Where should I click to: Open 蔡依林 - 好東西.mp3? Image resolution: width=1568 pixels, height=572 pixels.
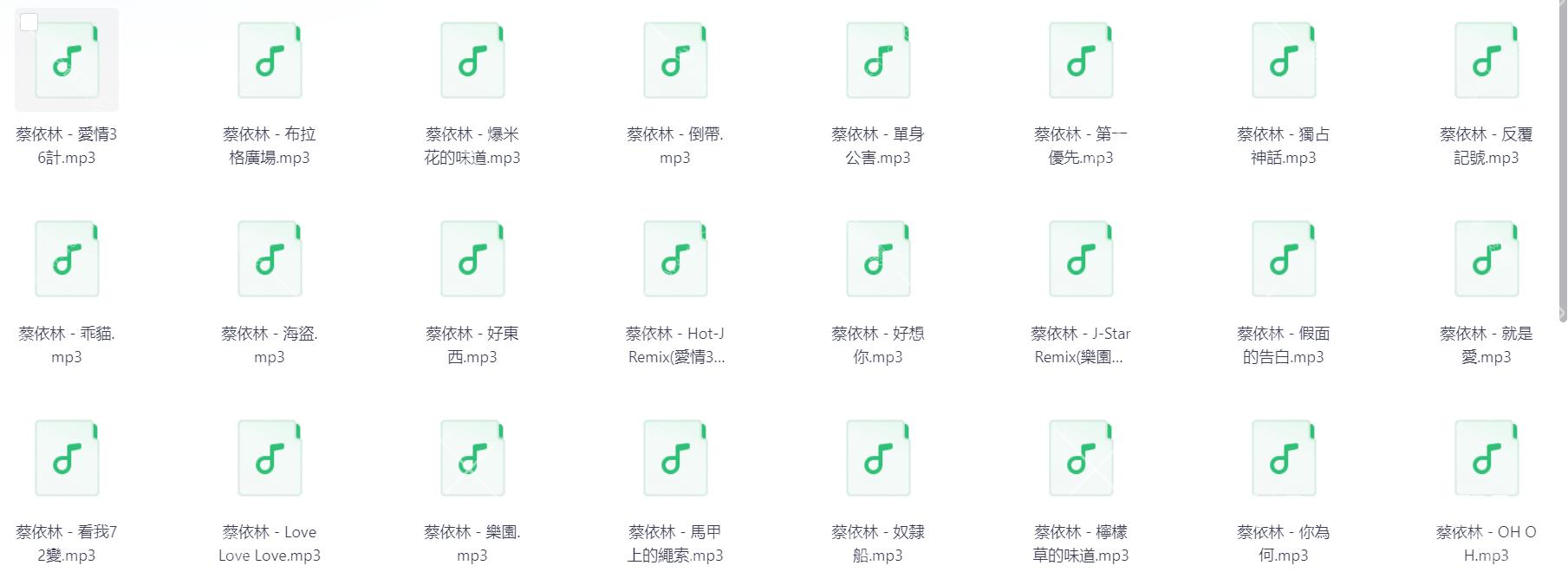point(472,259)
